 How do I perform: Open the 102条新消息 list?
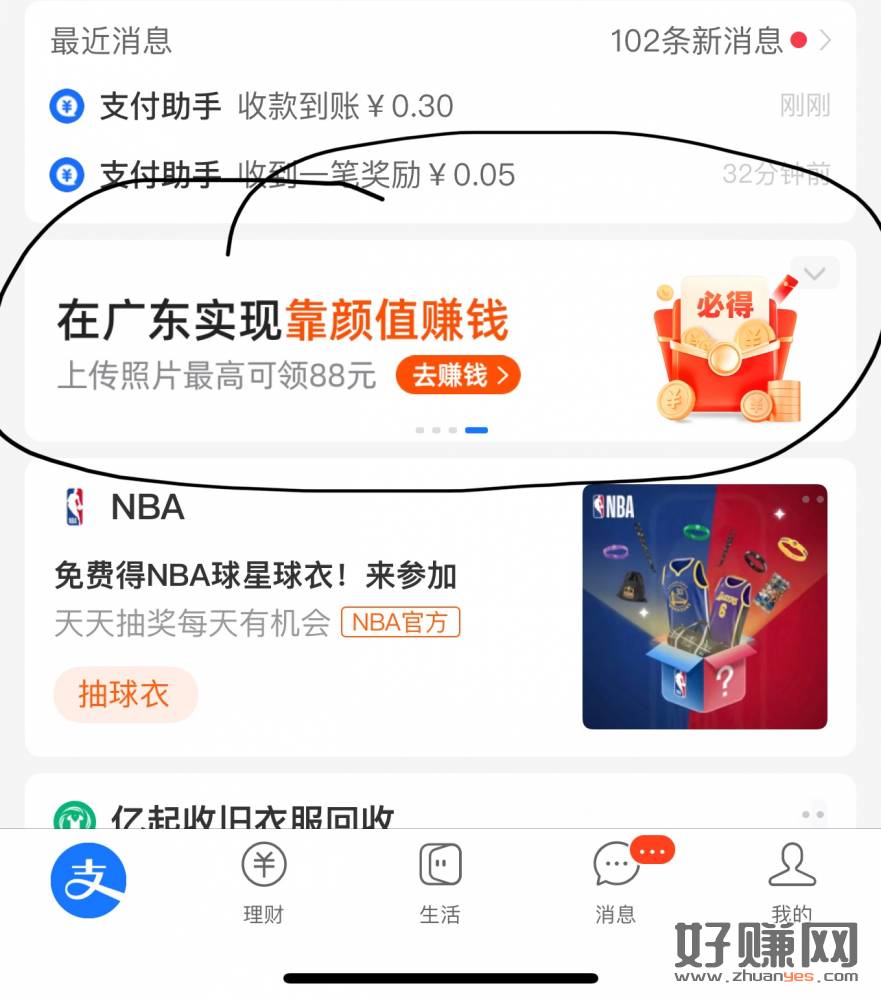(720, 41)
